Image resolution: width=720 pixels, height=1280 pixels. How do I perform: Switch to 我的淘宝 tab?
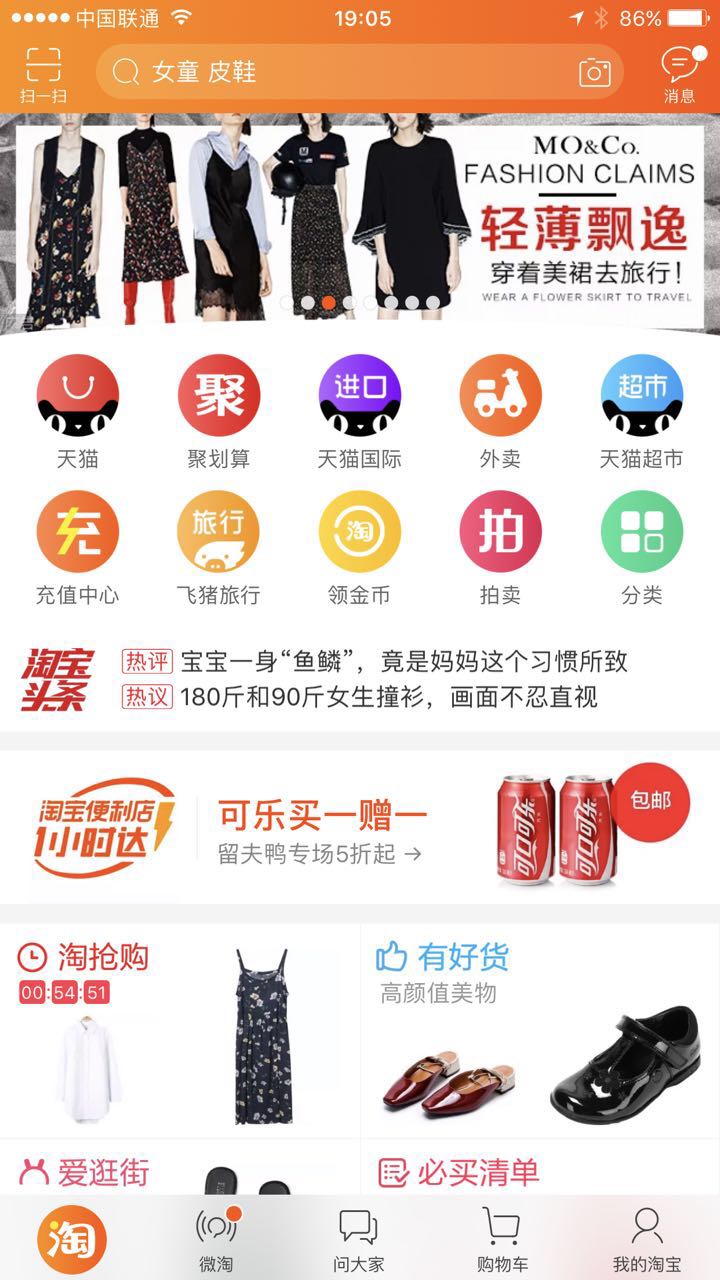pyautogui.click(x=646, y=1240)
